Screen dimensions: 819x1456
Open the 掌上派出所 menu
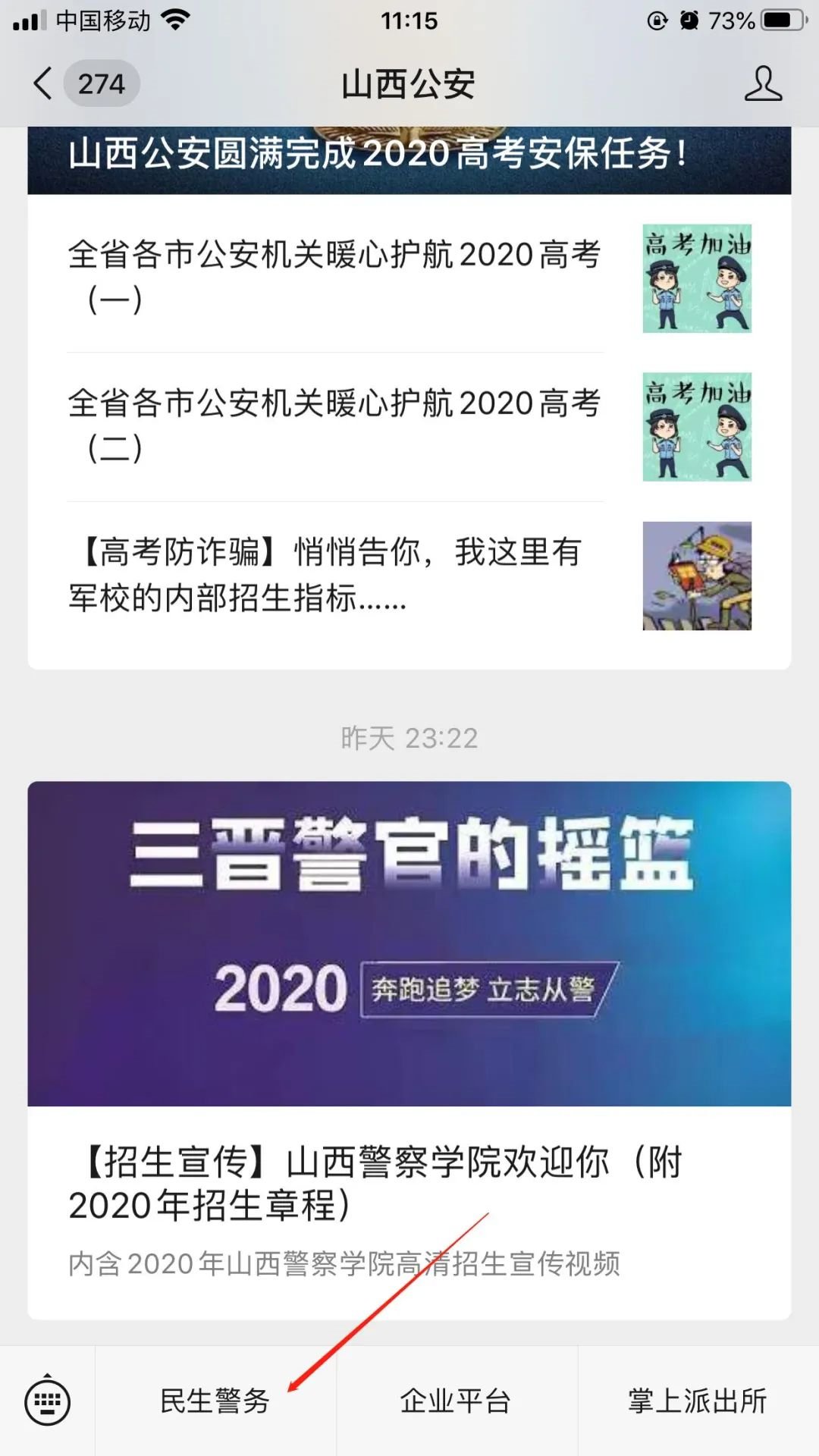tap(698, 1401)
